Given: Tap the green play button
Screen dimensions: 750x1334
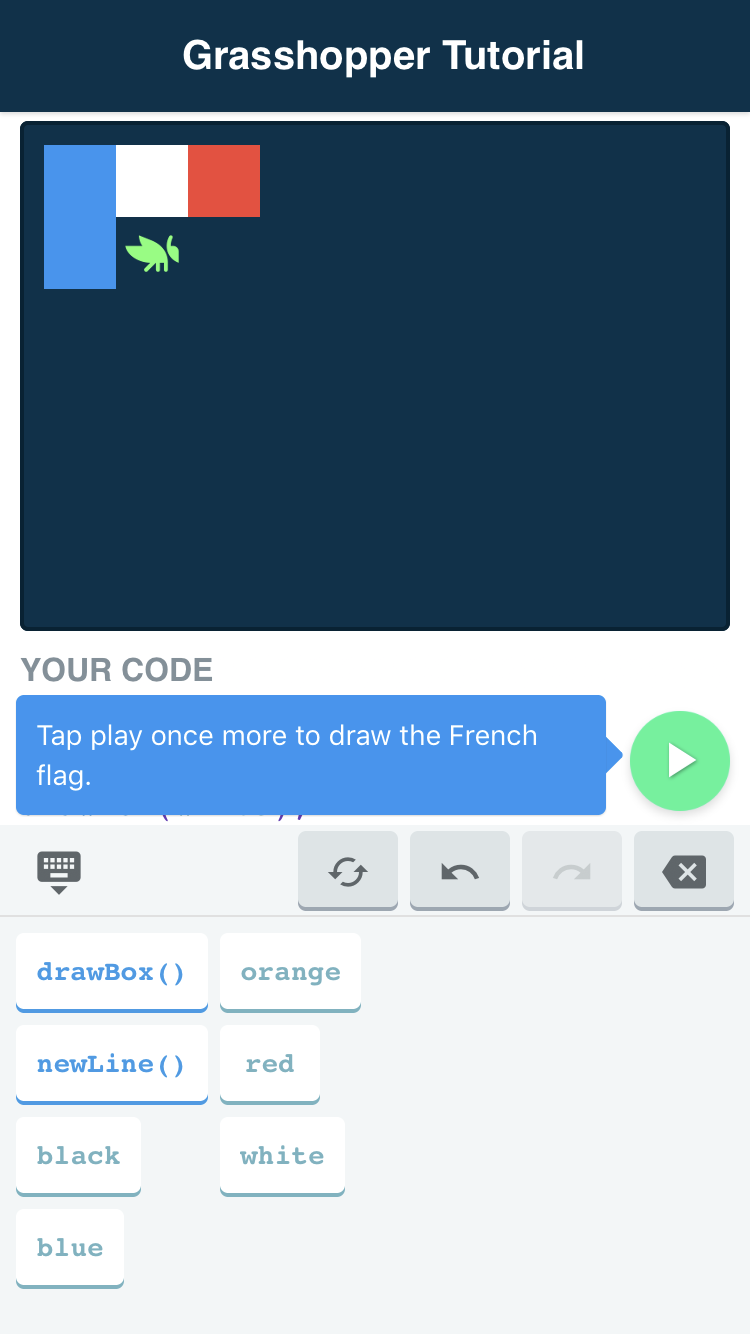Looking at the screenshot, I should 680,761.
